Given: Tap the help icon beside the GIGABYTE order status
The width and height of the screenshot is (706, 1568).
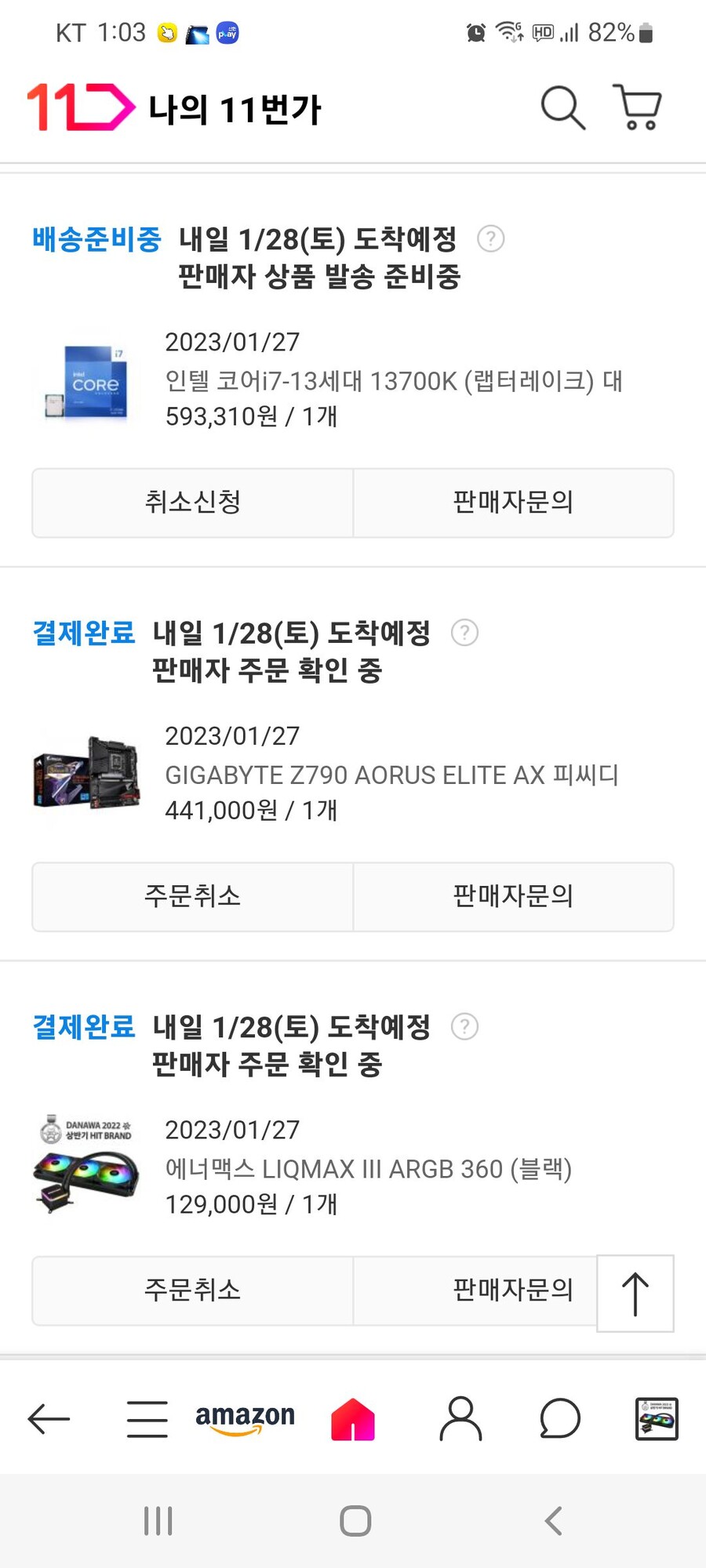Looking at the screenshot, I should pos(464,632).
